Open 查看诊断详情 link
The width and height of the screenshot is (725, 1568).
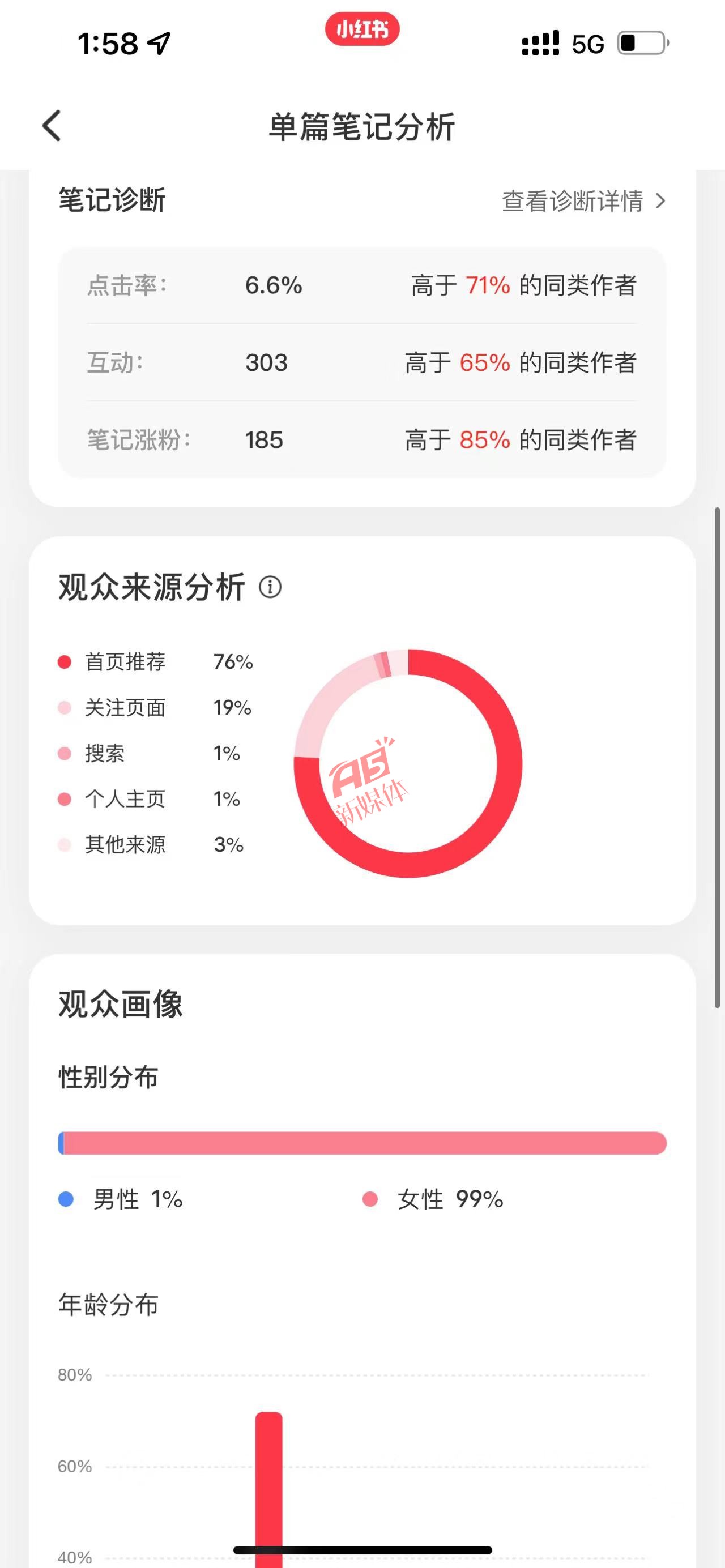[583, 201]
